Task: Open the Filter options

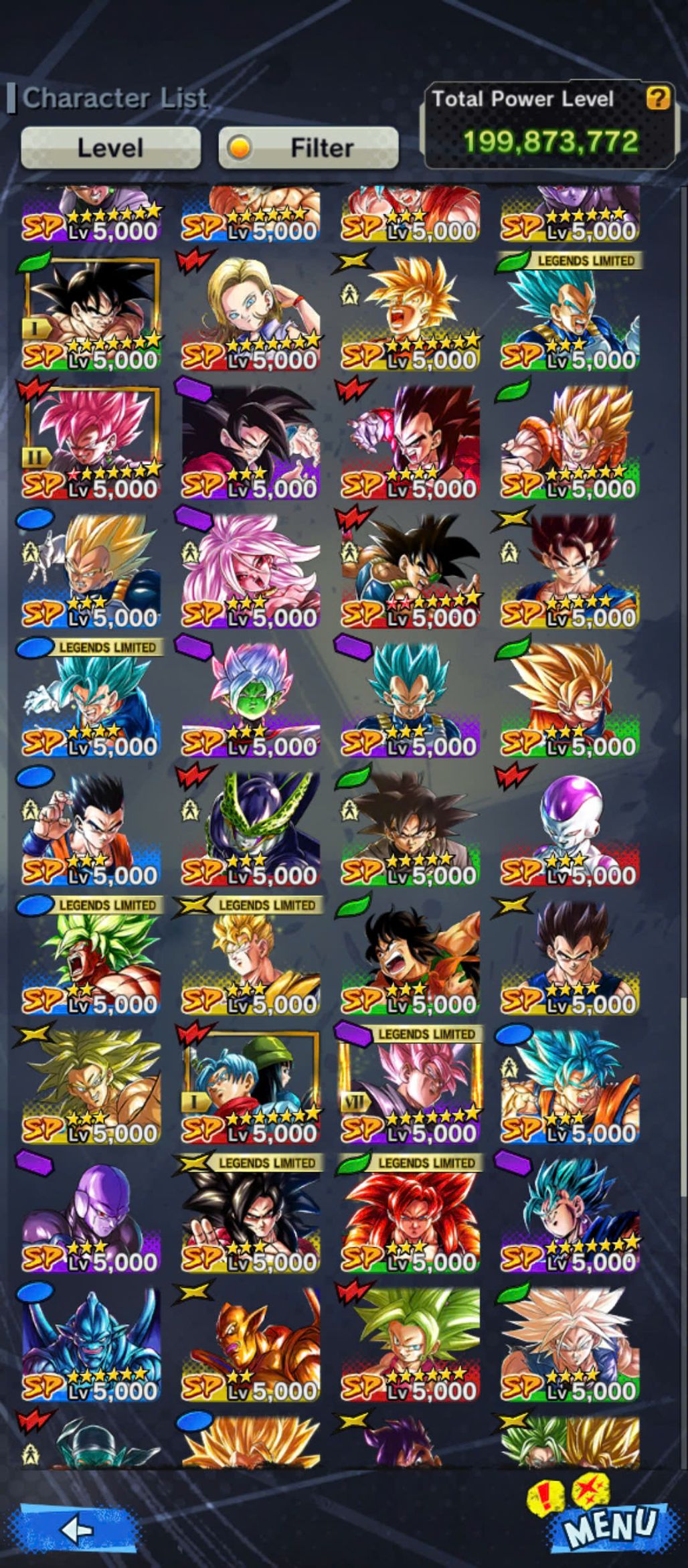Action: (x=309, y=148)
